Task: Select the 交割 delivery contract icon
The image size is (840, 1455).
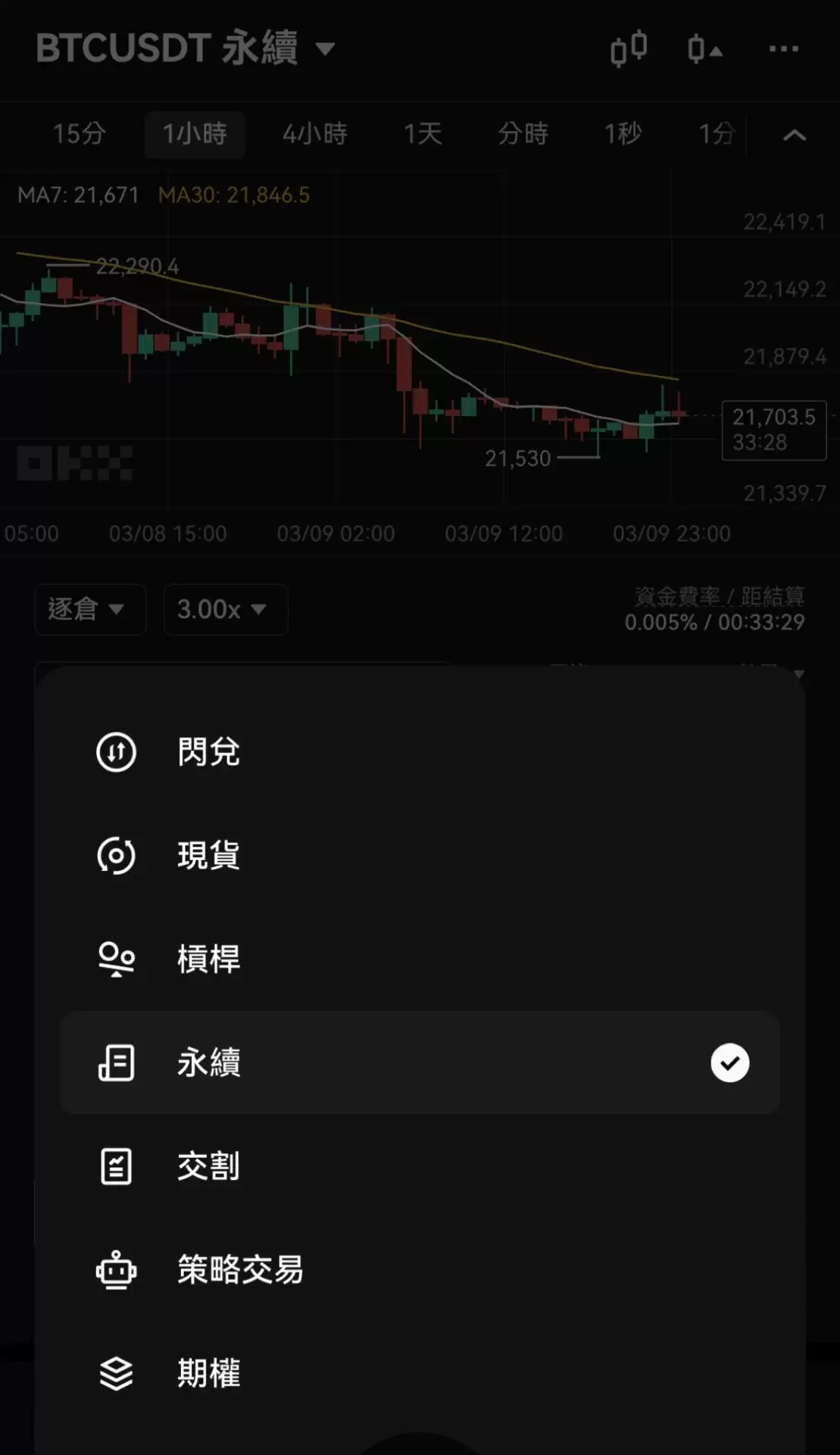Action: coord(116,1167)
